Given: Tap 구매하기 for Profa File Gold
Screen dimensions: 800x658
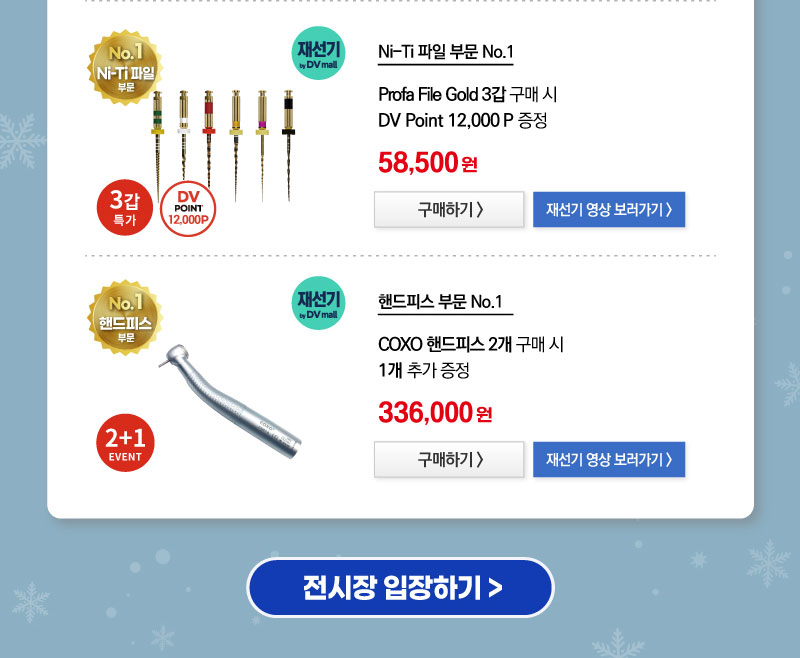Looking at the screenshot, I should tap(449, 210).
